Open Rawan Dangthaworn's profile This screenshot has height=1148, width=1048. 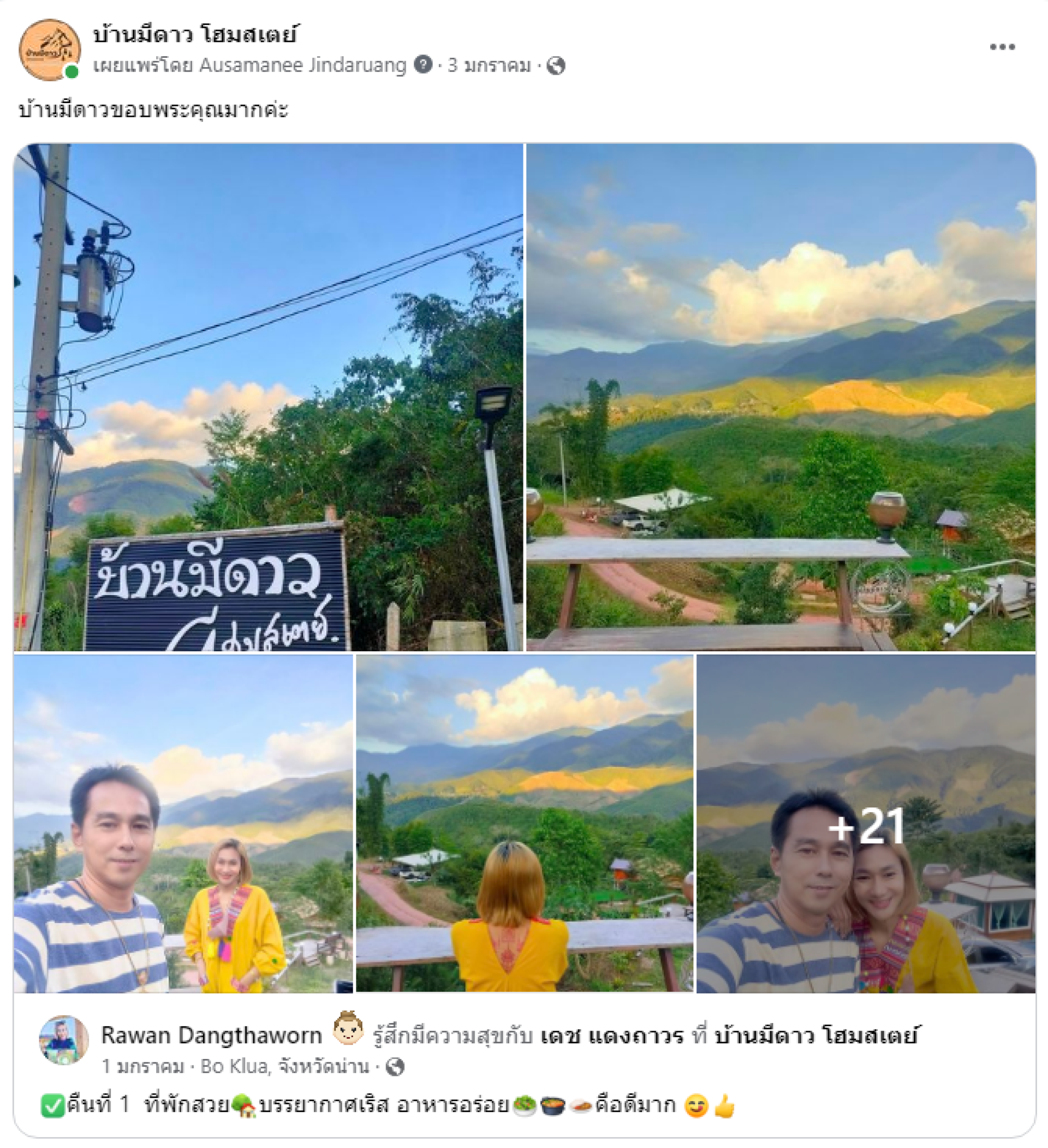[211, 1034]
